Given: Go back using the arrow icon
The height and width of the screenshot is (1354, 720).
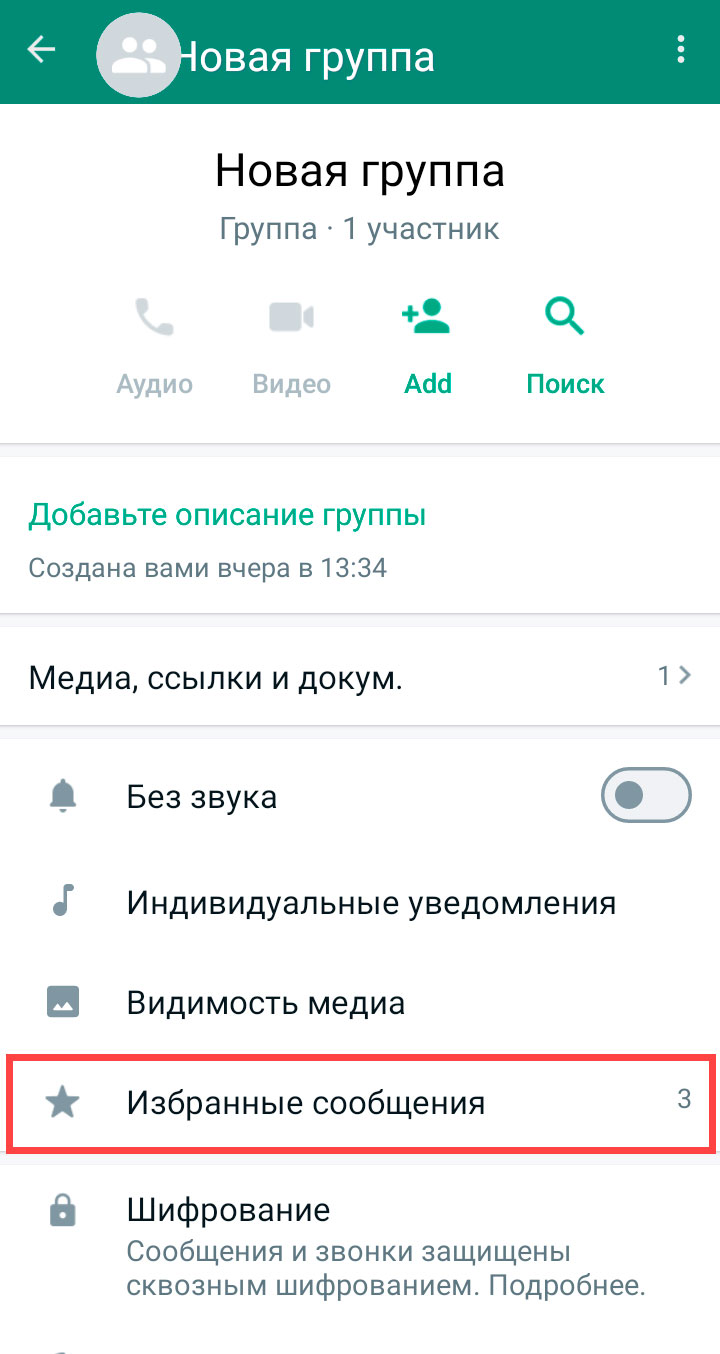Looking at the screenshot, I should 41,48.
